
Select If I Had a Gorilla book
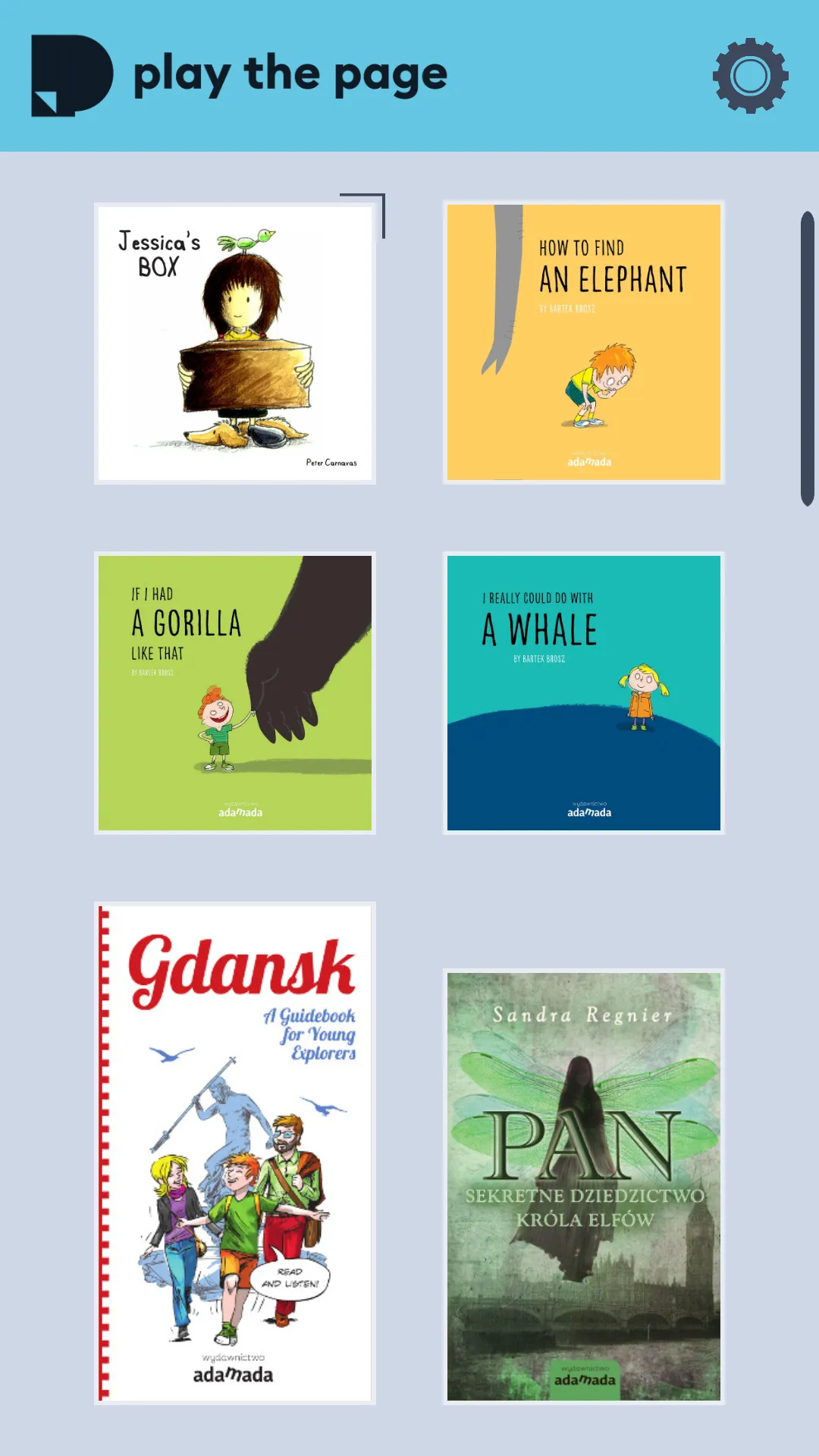pos(235,693)
